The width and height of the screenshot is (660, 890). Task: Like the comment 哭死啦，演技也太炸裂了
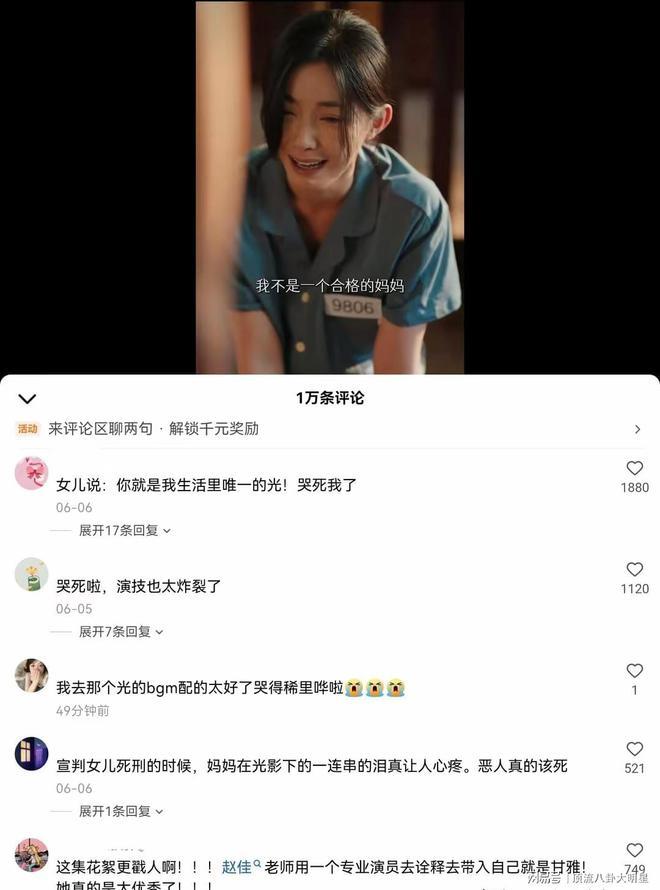[x=634, y=569]
